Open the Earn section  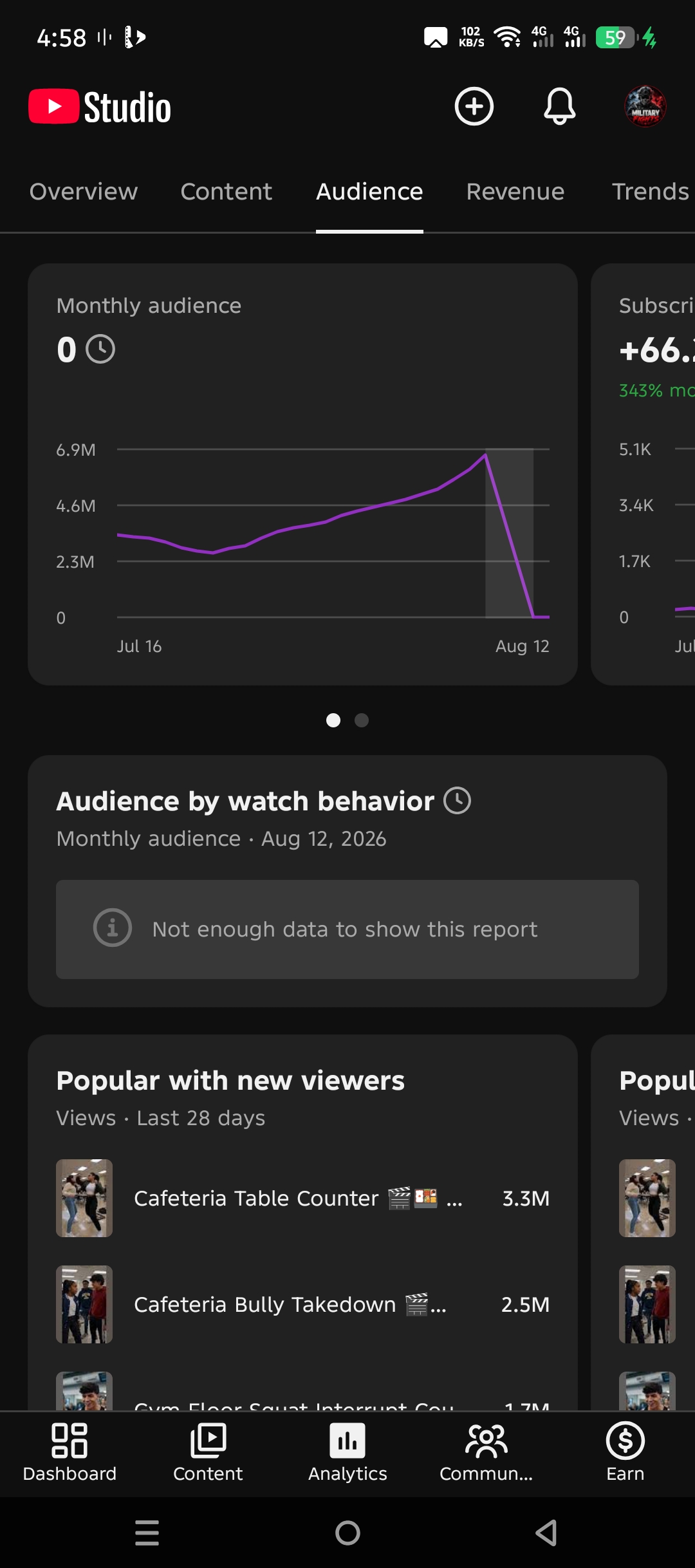pos(625,1453)
